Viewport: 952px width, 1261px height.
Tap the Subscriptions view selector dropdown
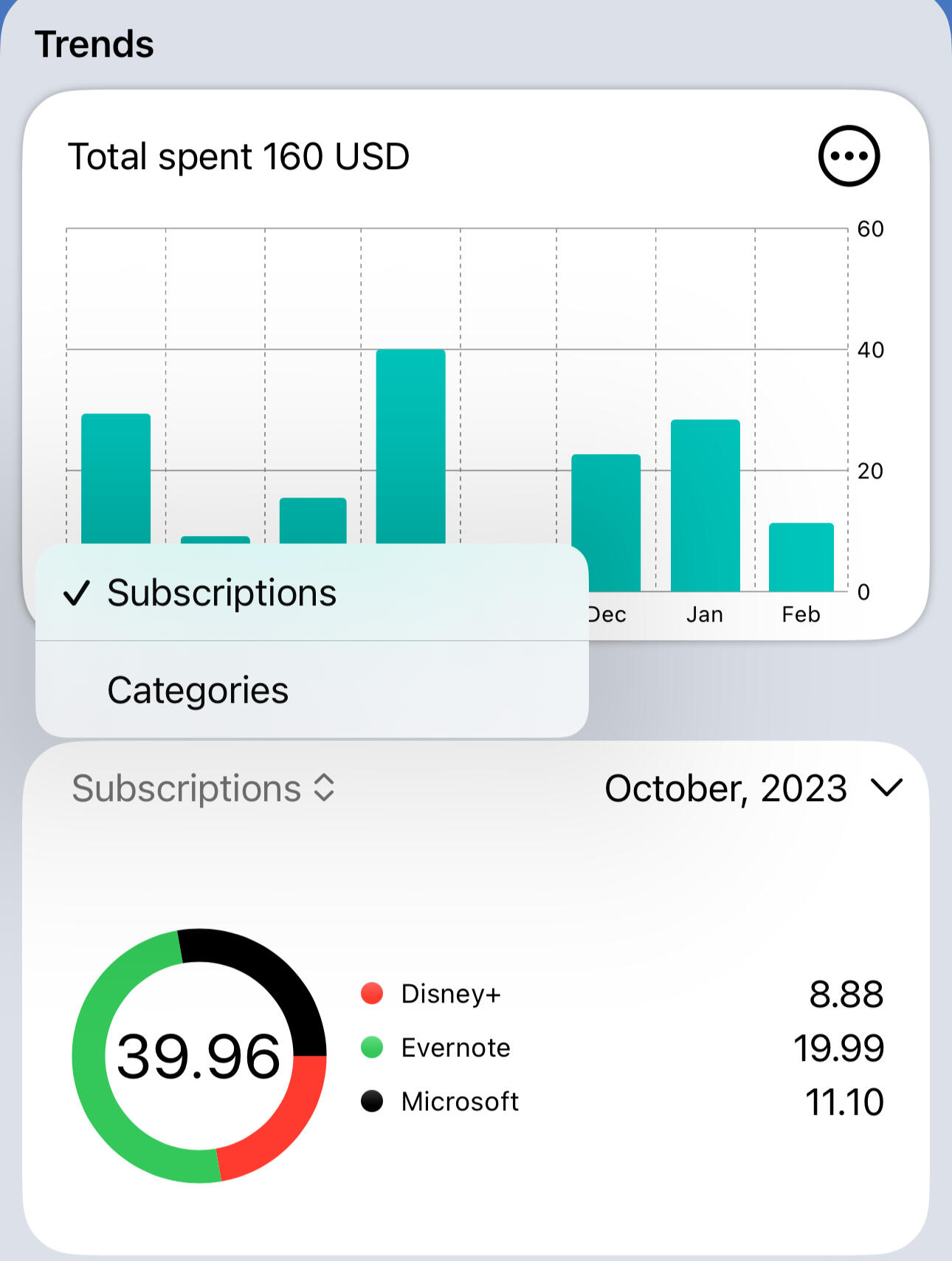coord(204,788)
